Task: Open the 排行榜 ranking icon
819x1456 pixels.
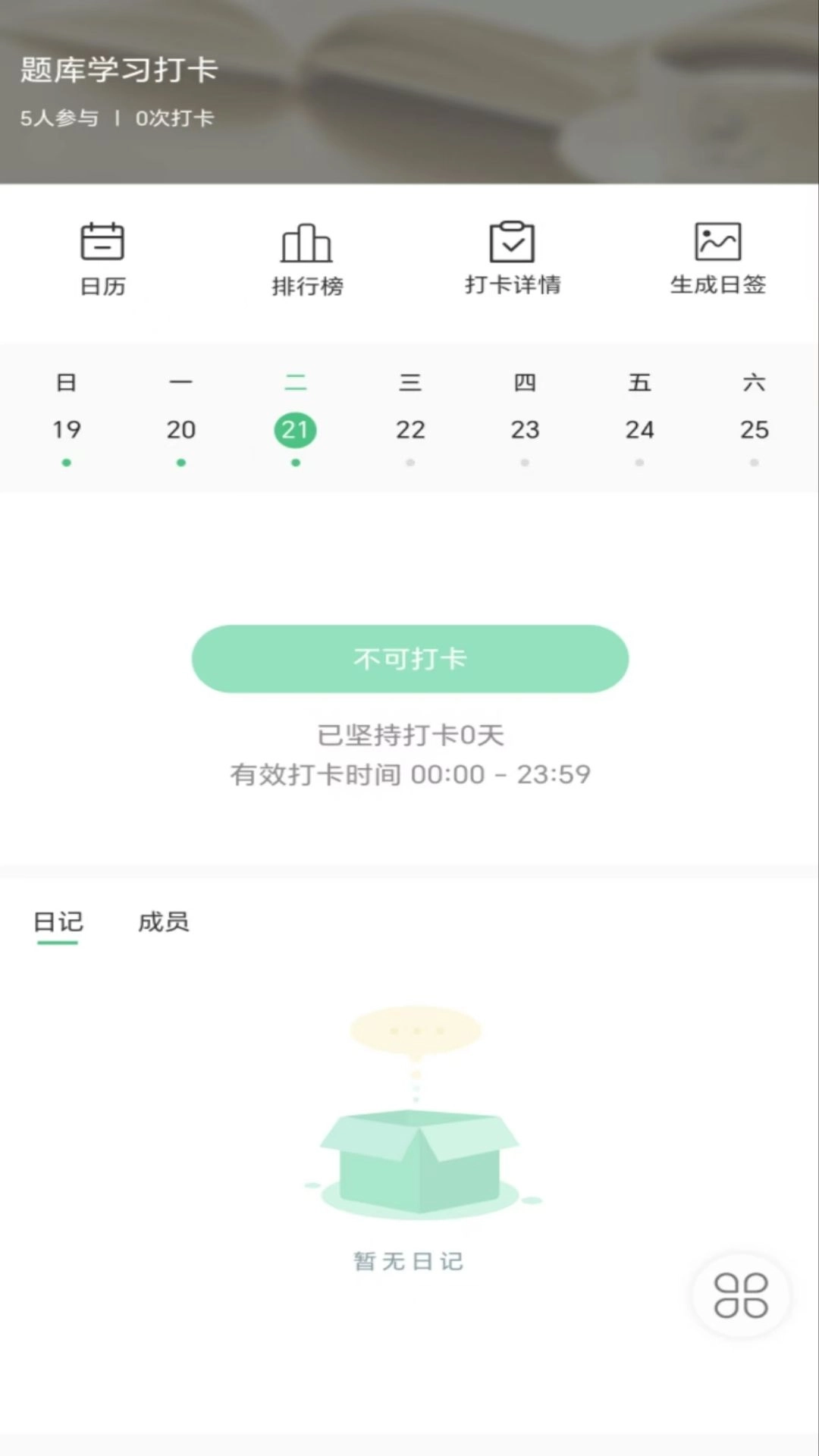Action: point(307,258)
